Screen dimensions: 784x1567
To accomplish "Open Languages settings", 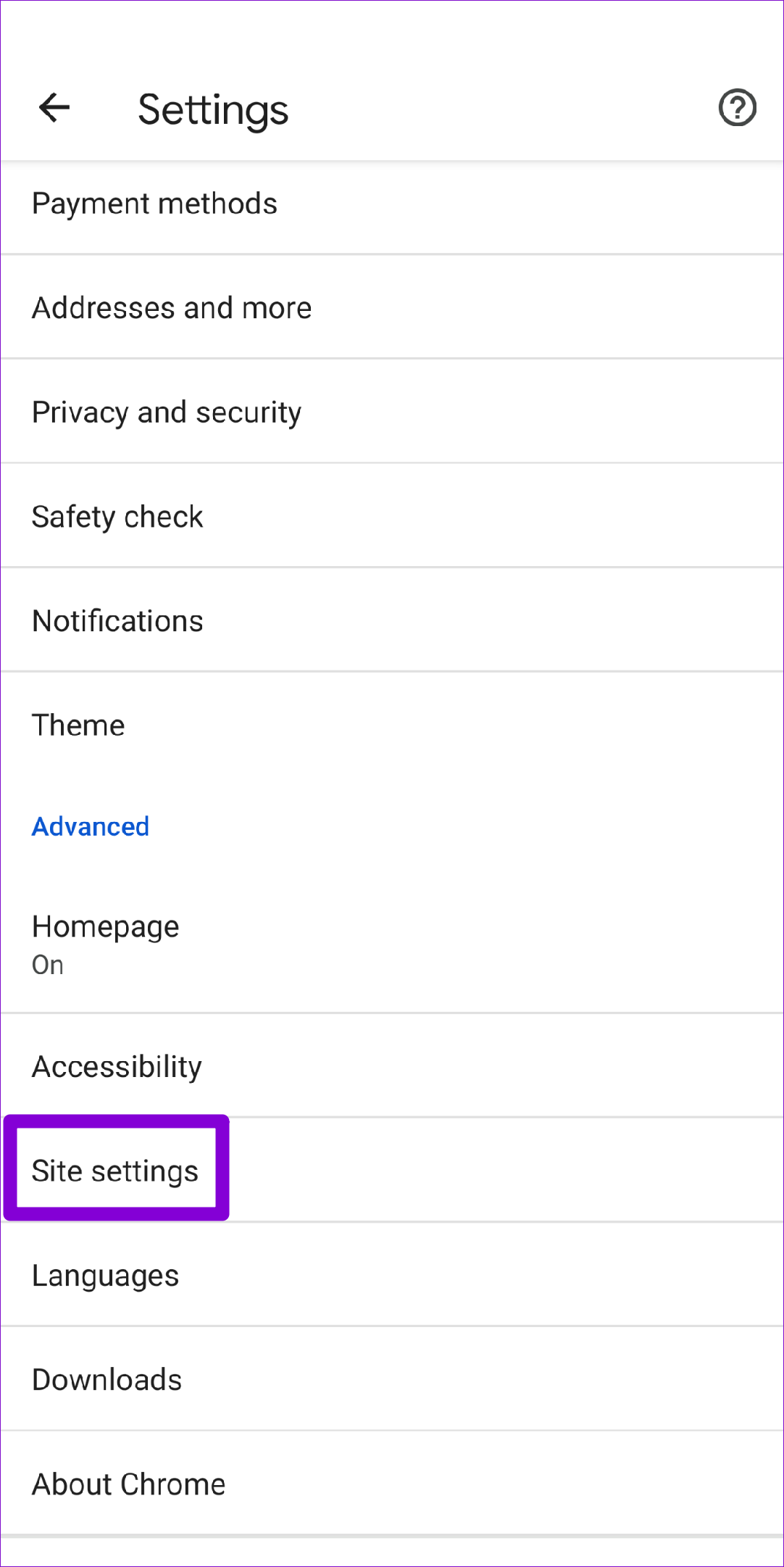I will [x=392, y=1276].
